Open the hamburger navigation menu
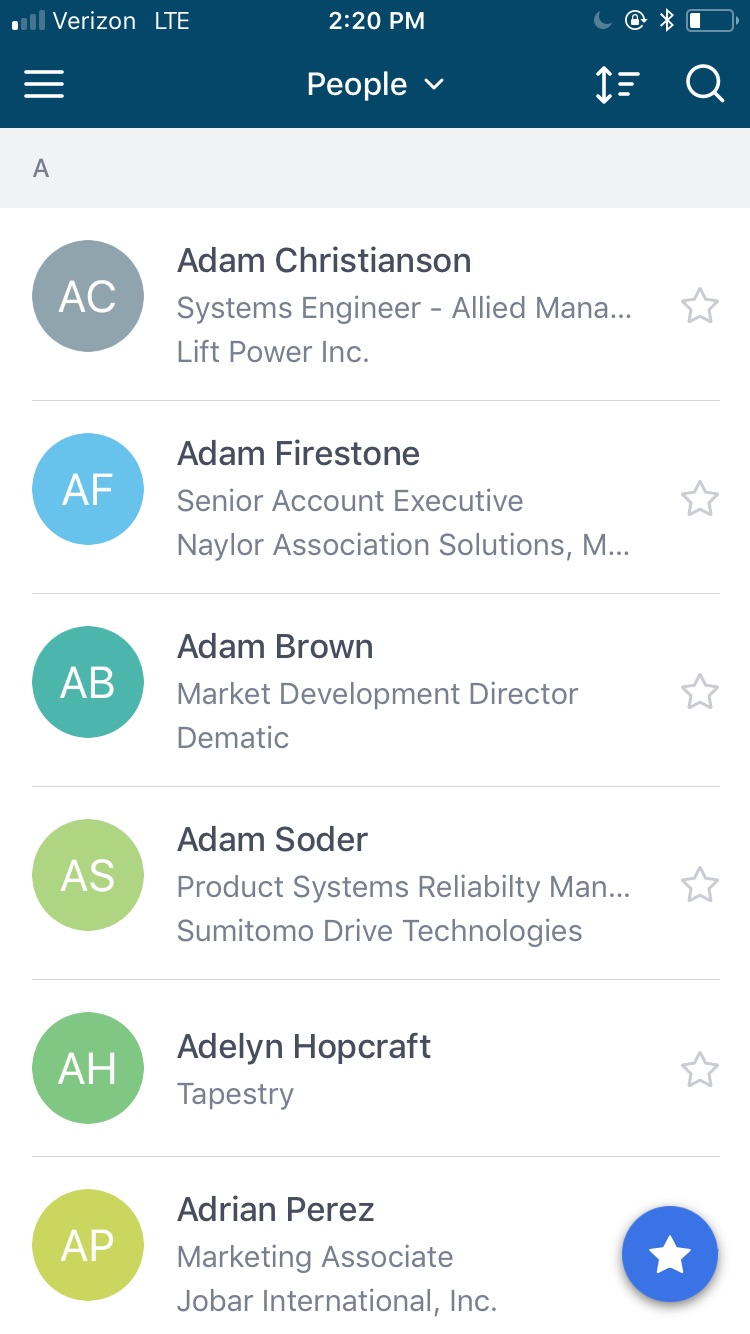The height and width of the screenshot is (1334, 750). (x=43, y=84)
